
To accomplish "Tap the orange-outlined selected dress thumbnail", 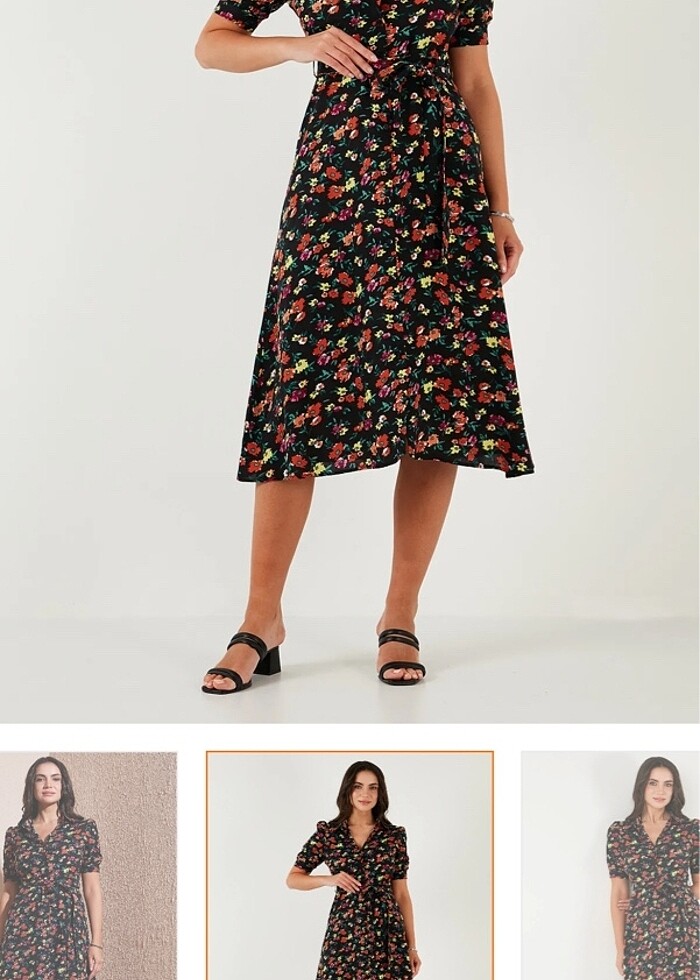I will pyautogui.click(x=350, y=866).
